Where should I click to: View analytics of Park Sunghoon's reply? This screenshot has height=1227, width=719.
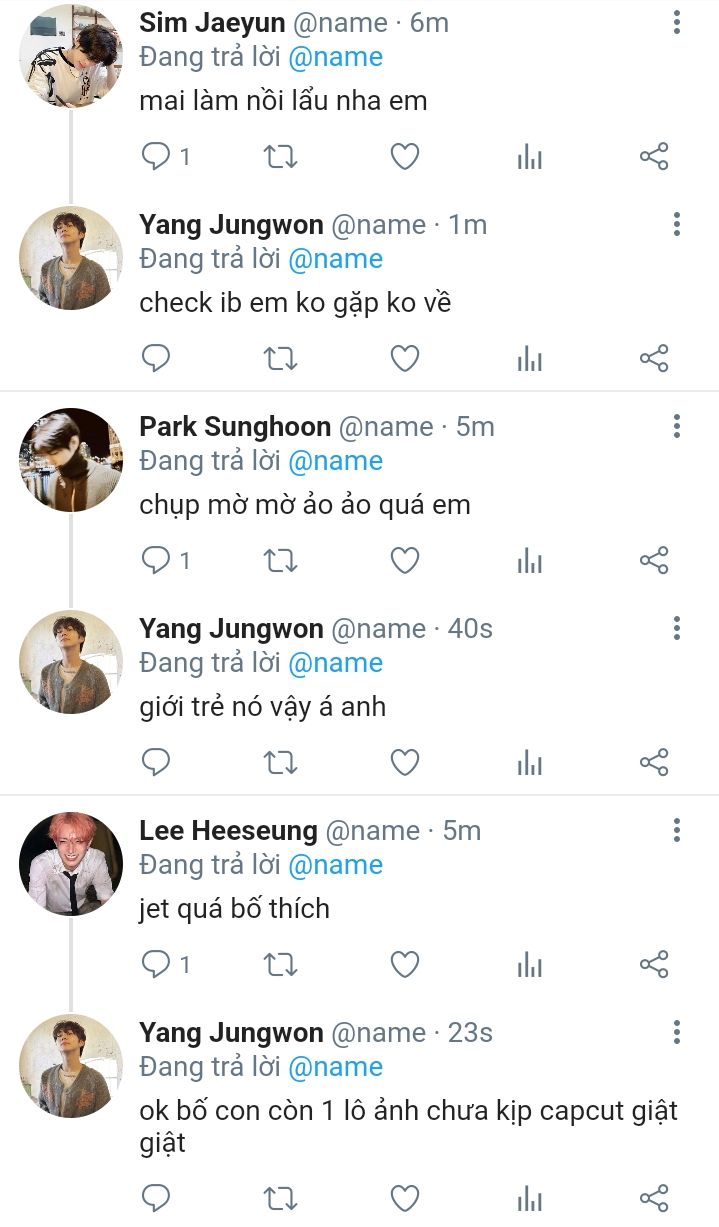click(529, 560)
